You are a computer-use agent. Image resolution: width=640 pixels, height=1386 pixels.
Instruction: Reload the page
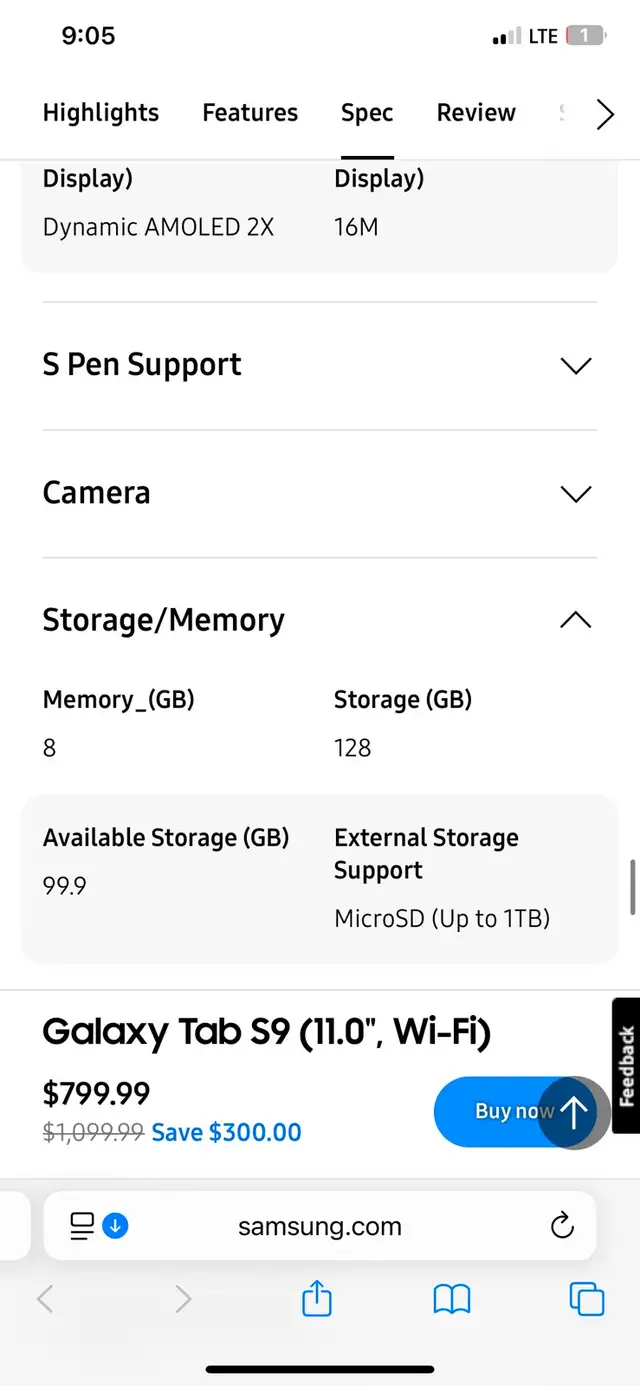(x=562, y=1225)
